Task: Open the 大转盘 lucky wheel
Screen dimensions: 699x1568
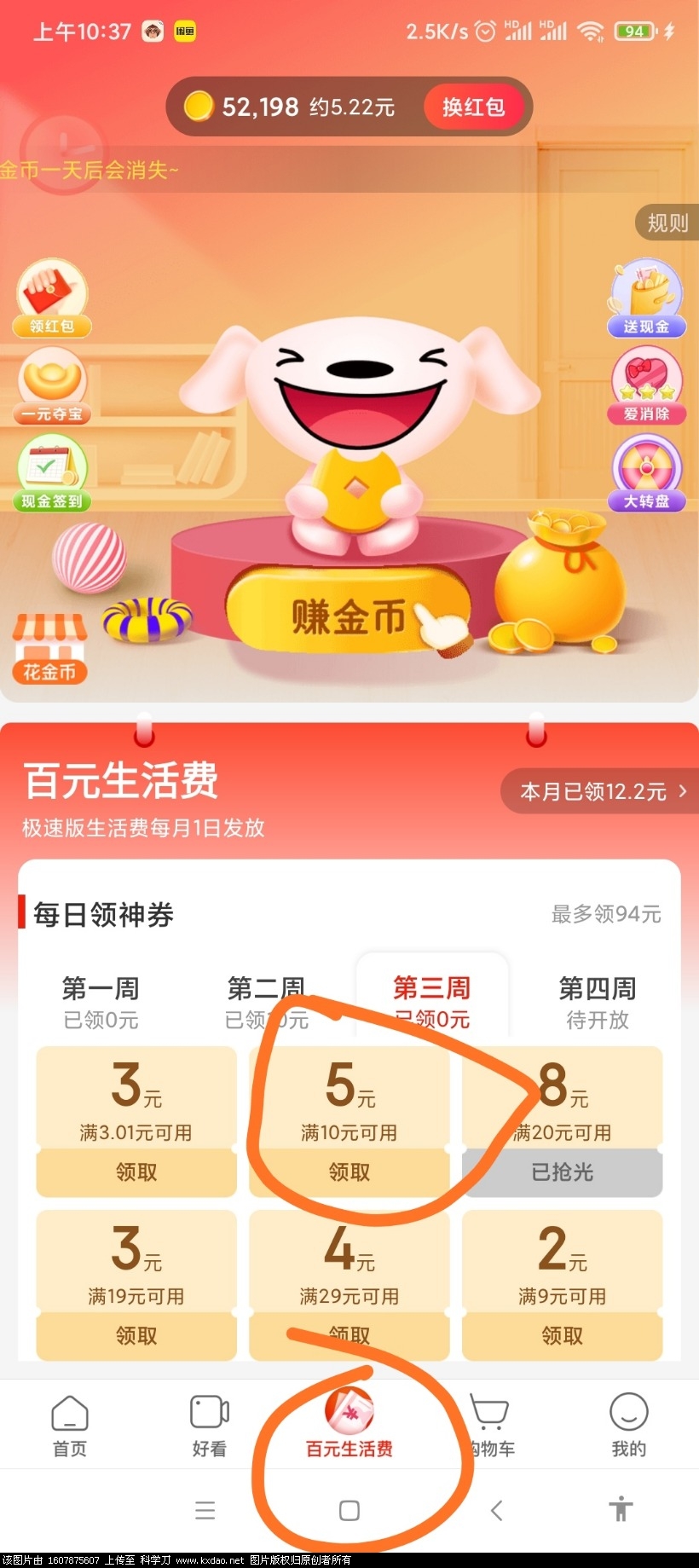Action: coord(646,473)
